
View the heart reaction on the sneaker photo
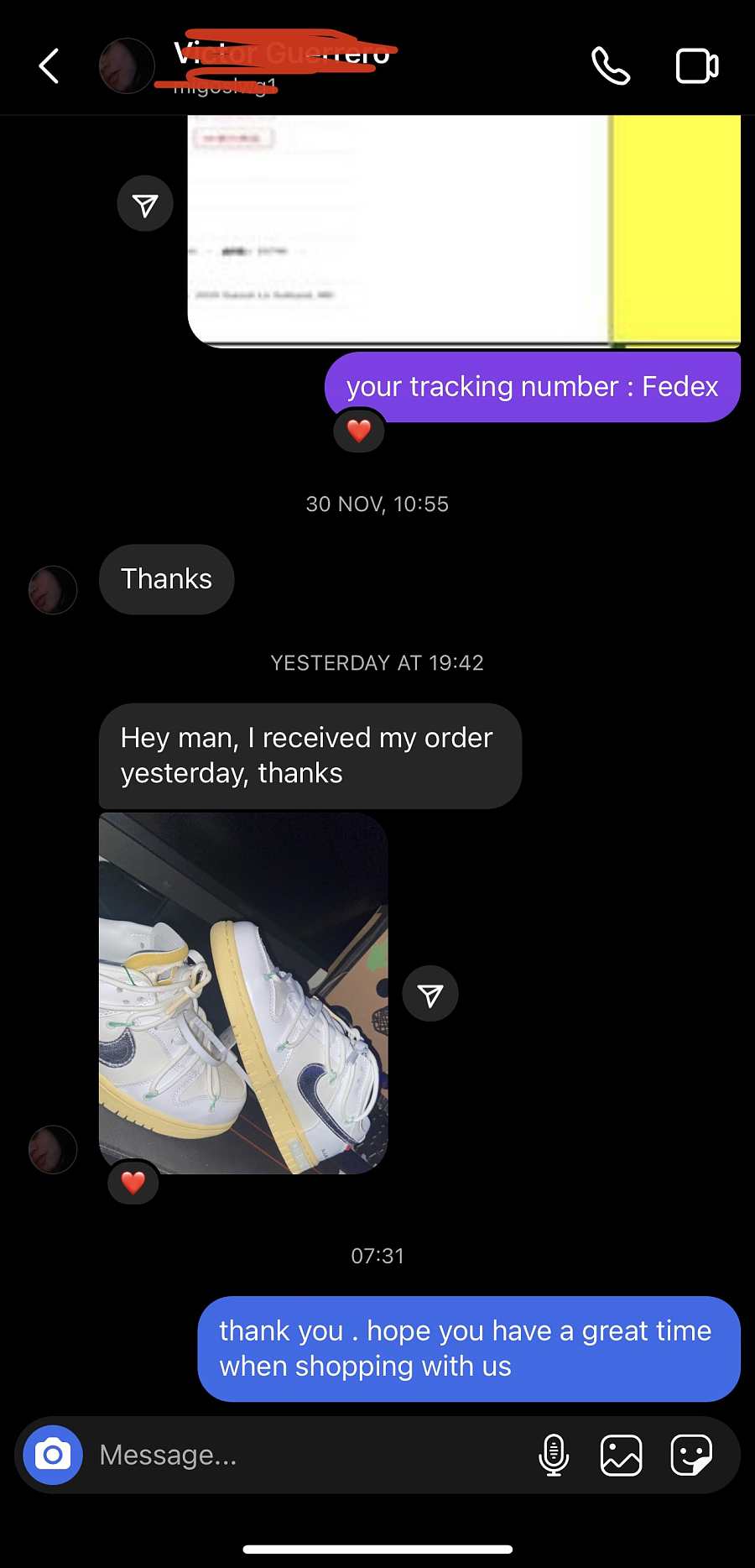click(133, 1183)
